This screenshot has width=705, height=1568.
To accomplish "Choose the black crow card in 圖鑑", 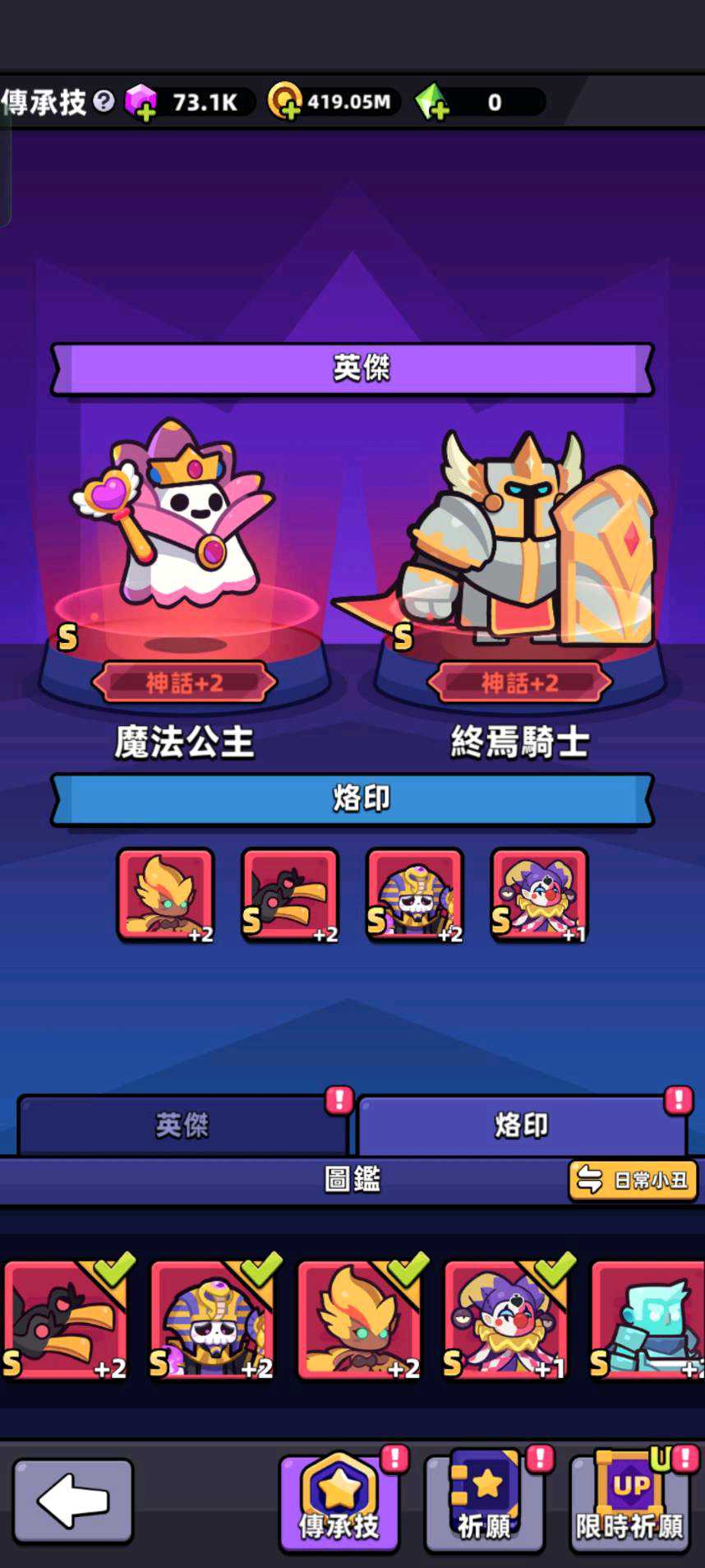I will click(67, 1320).
